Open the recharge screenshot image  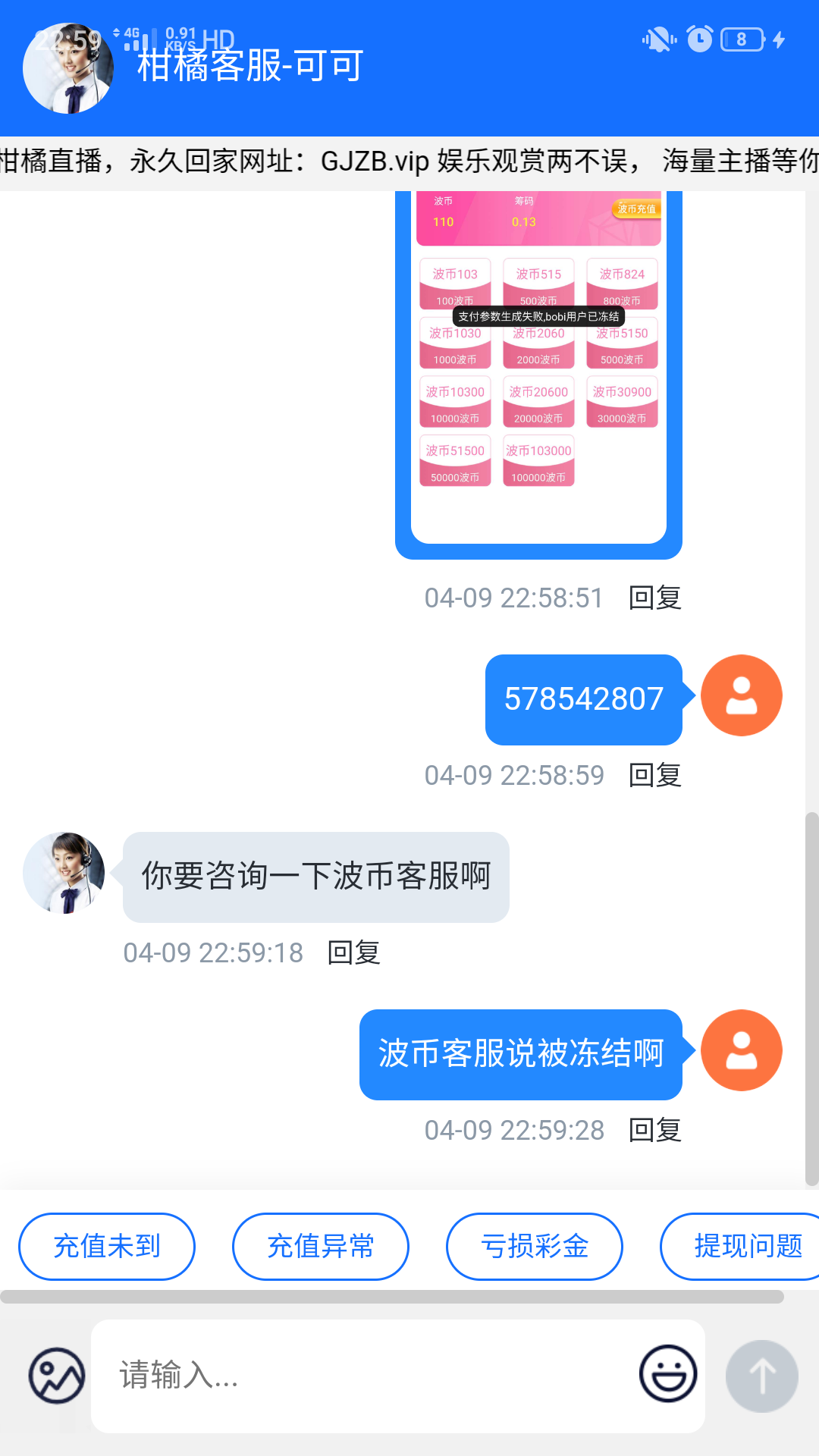pos(538,372)
